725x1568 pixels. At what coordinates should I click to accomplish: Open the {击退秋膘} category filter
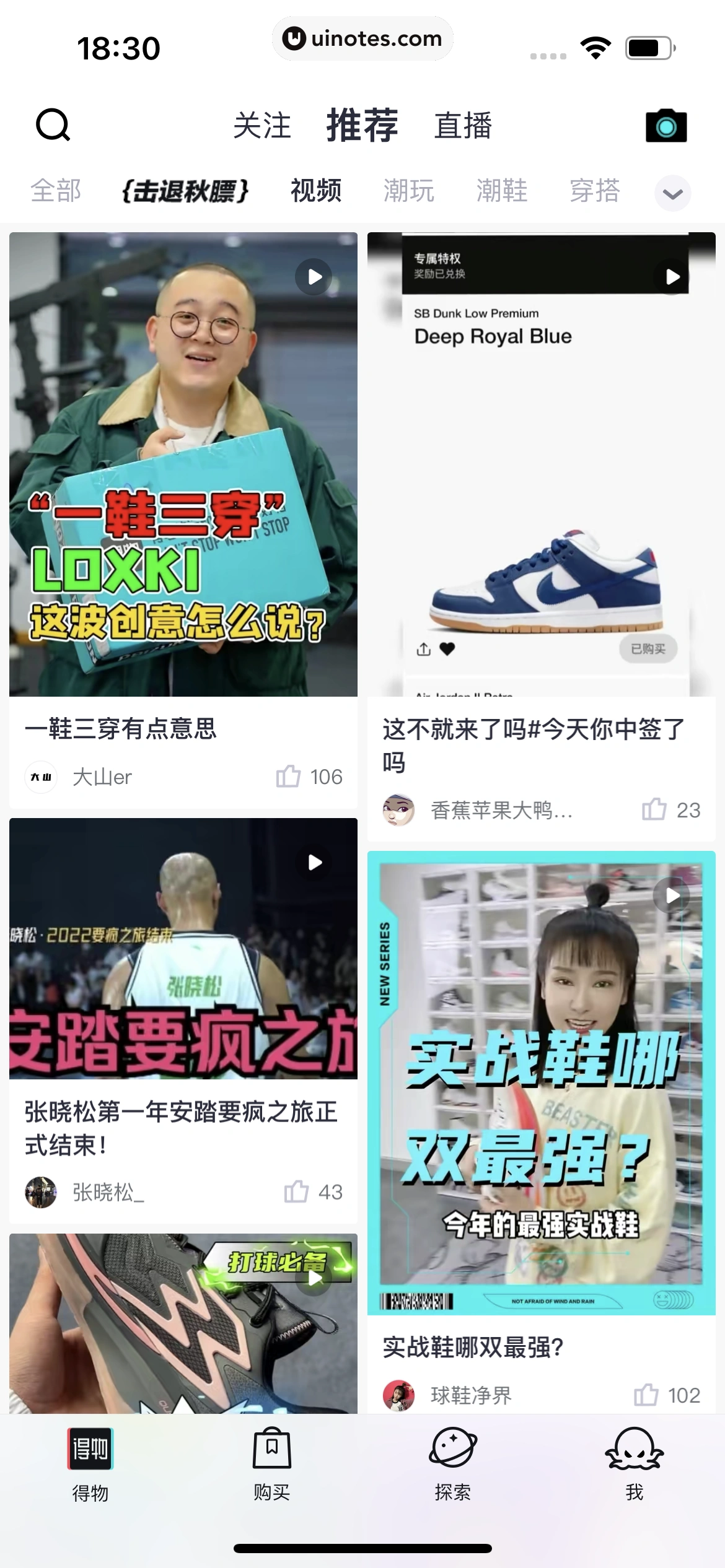187,191
